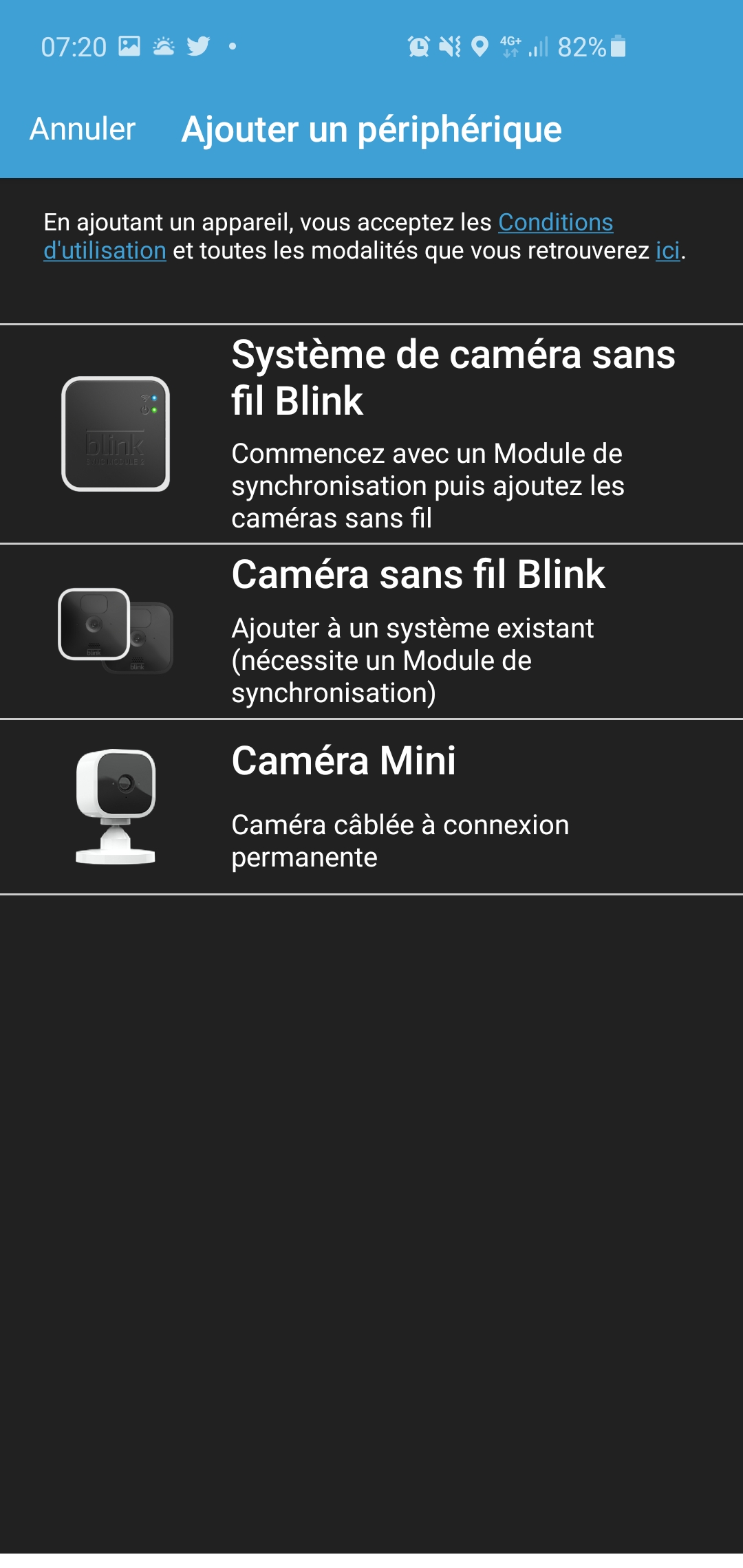
Task: Select Système de caméra sans fil Blink
Action: pos(371,434)
